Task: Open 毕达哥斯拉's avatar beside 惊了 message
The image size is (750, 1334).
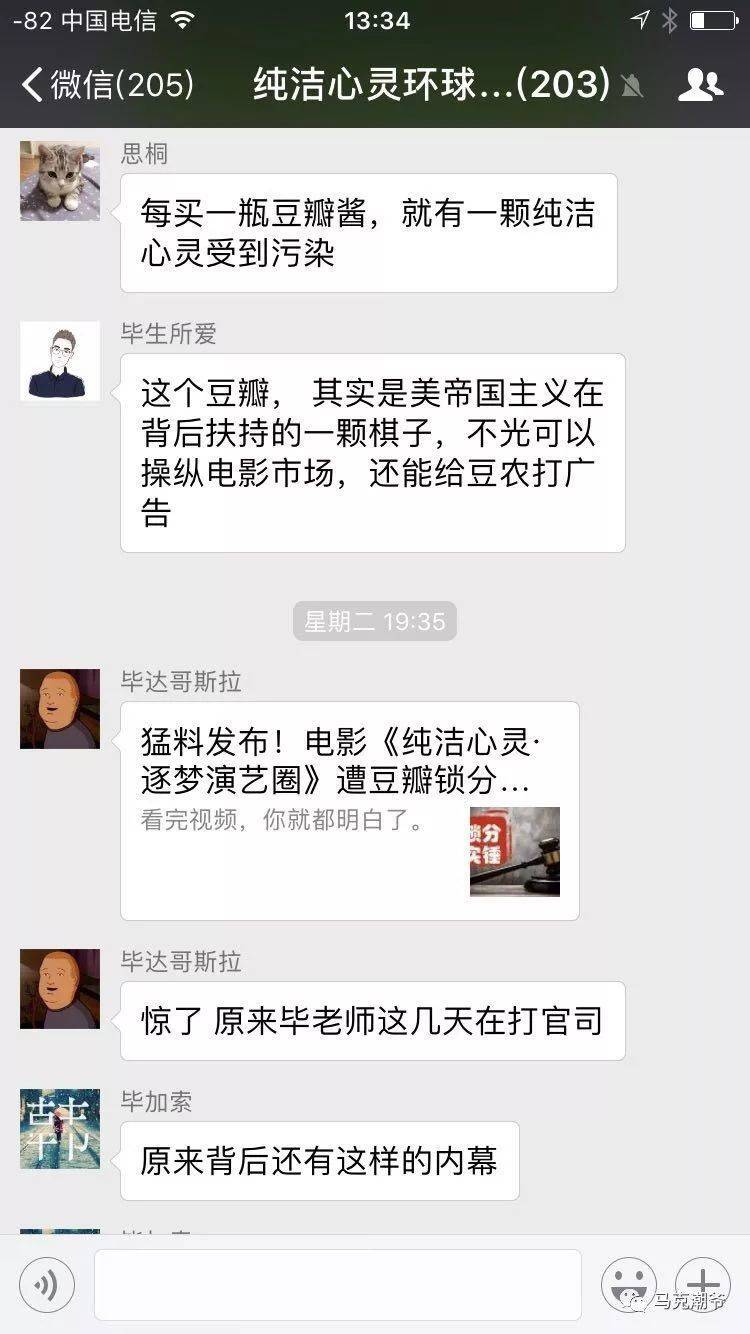Action: click(x=60, y=989)
